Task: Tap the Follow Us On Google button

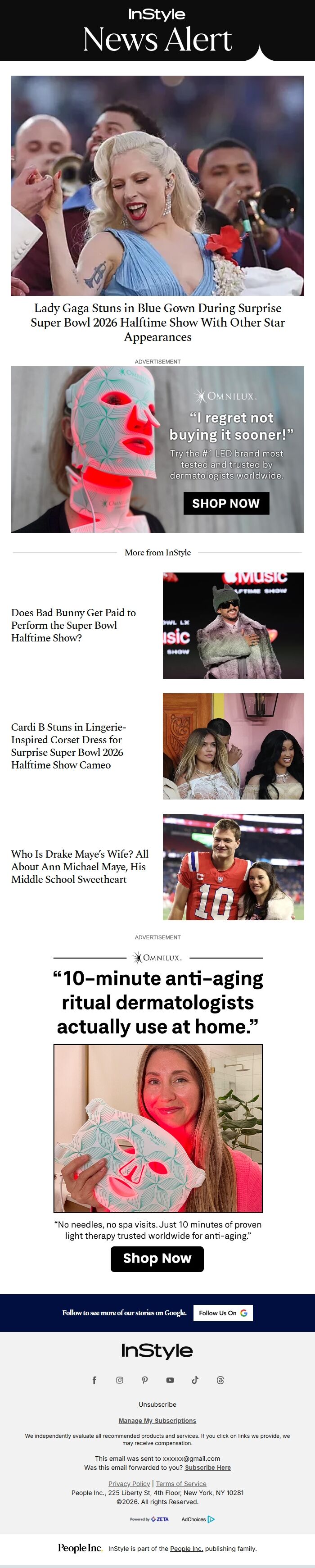Action: (x=223, y=1313)
